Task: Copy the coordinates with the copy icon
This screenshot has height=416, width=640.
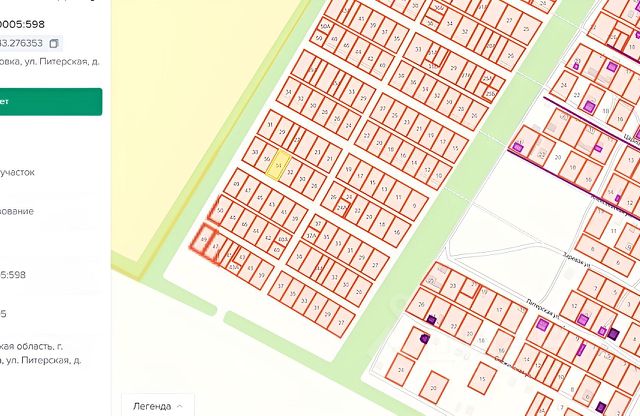Action: (x=54, y=43)
